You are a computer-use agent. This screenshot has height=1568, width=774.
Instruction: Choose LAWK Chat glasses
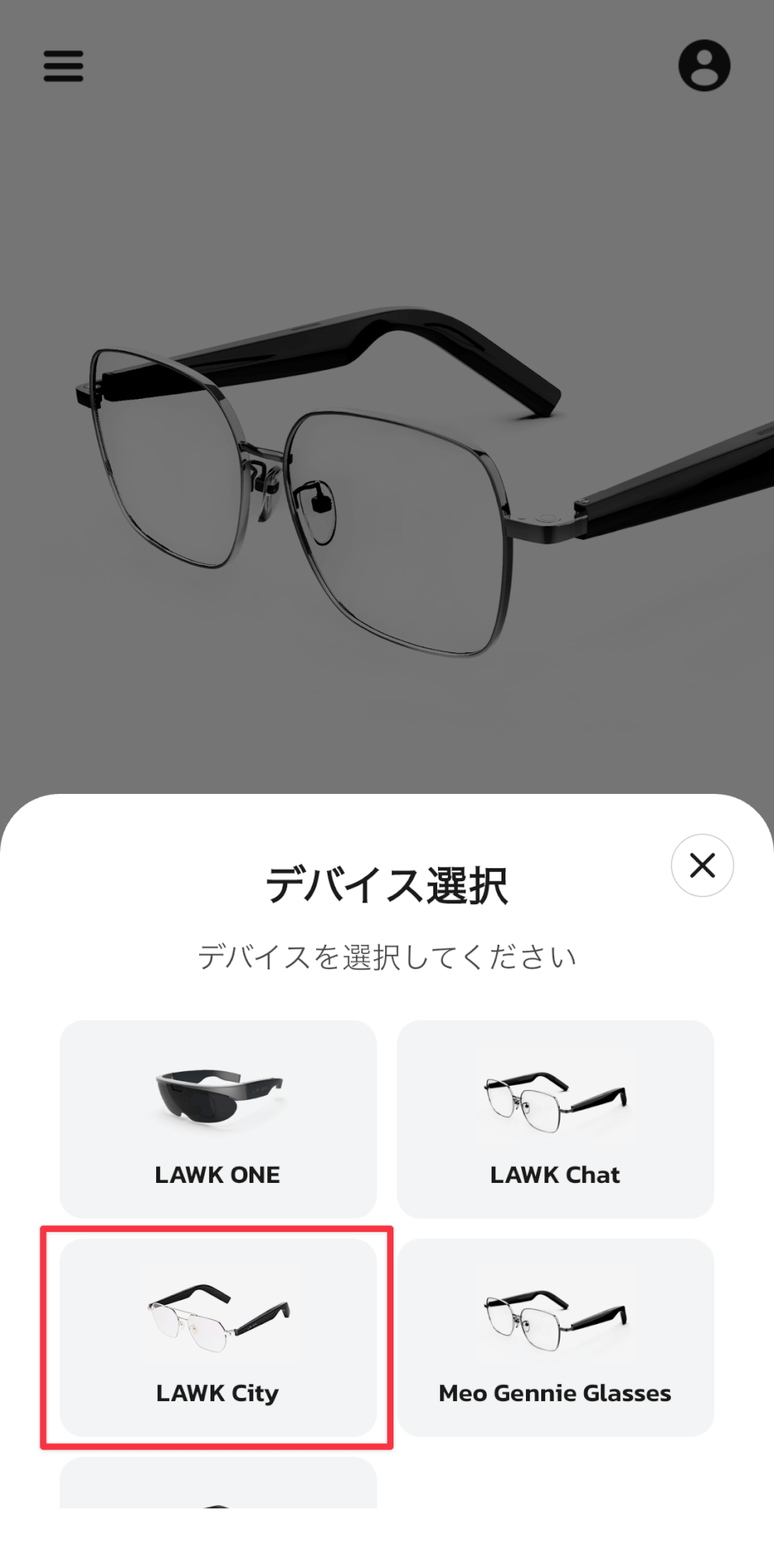555,1118
